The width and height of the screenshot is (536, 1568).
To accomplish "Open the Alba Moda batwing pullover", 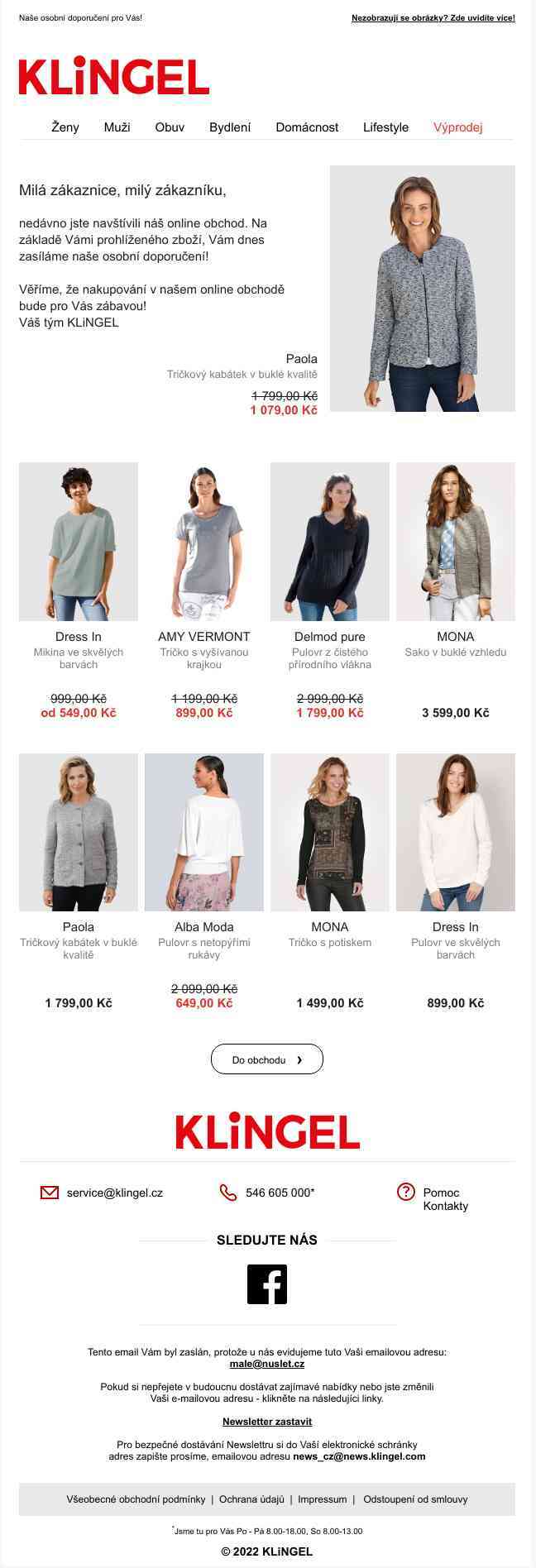I will click(x=204, y=832).
